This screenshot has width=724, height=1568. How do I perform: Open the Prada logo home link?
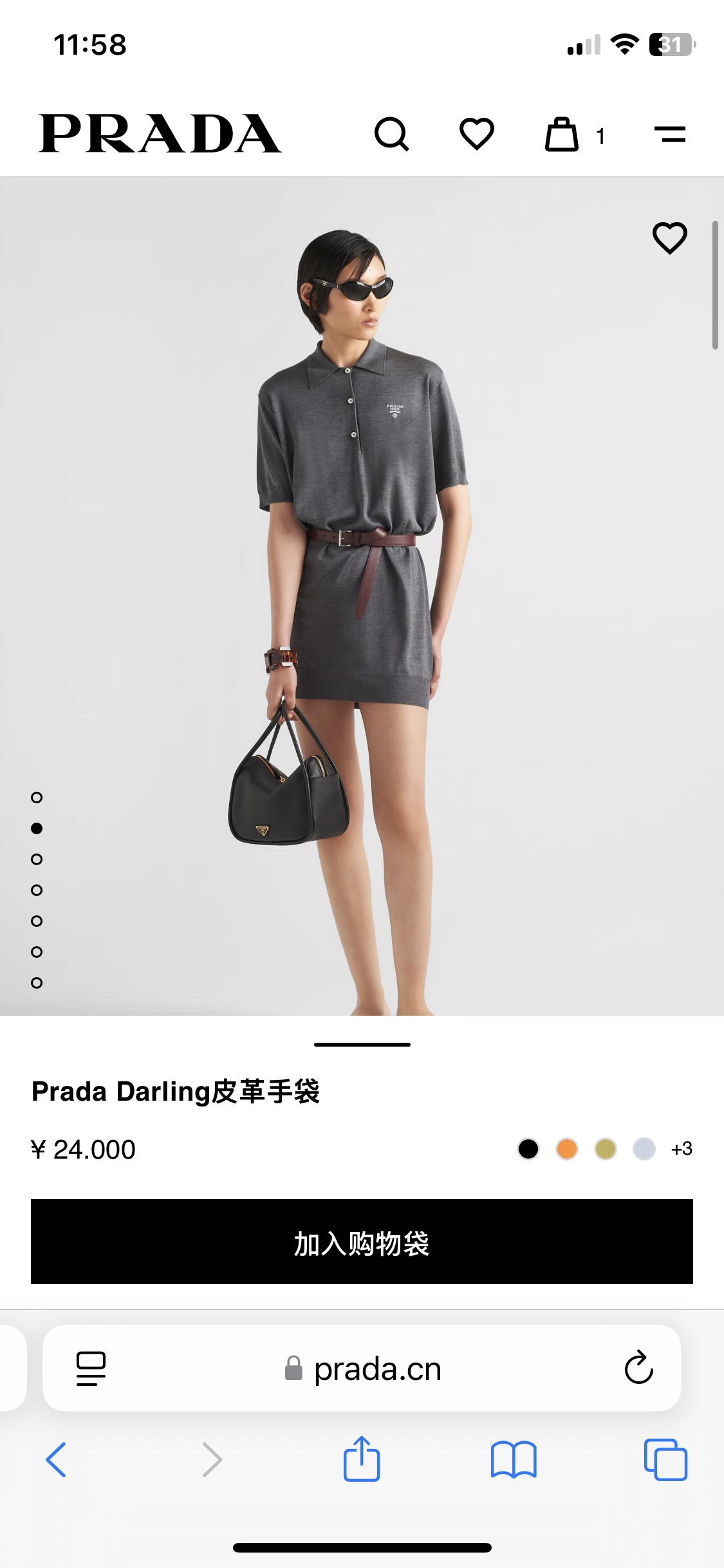pyautogui.click(x=160, y=134)
